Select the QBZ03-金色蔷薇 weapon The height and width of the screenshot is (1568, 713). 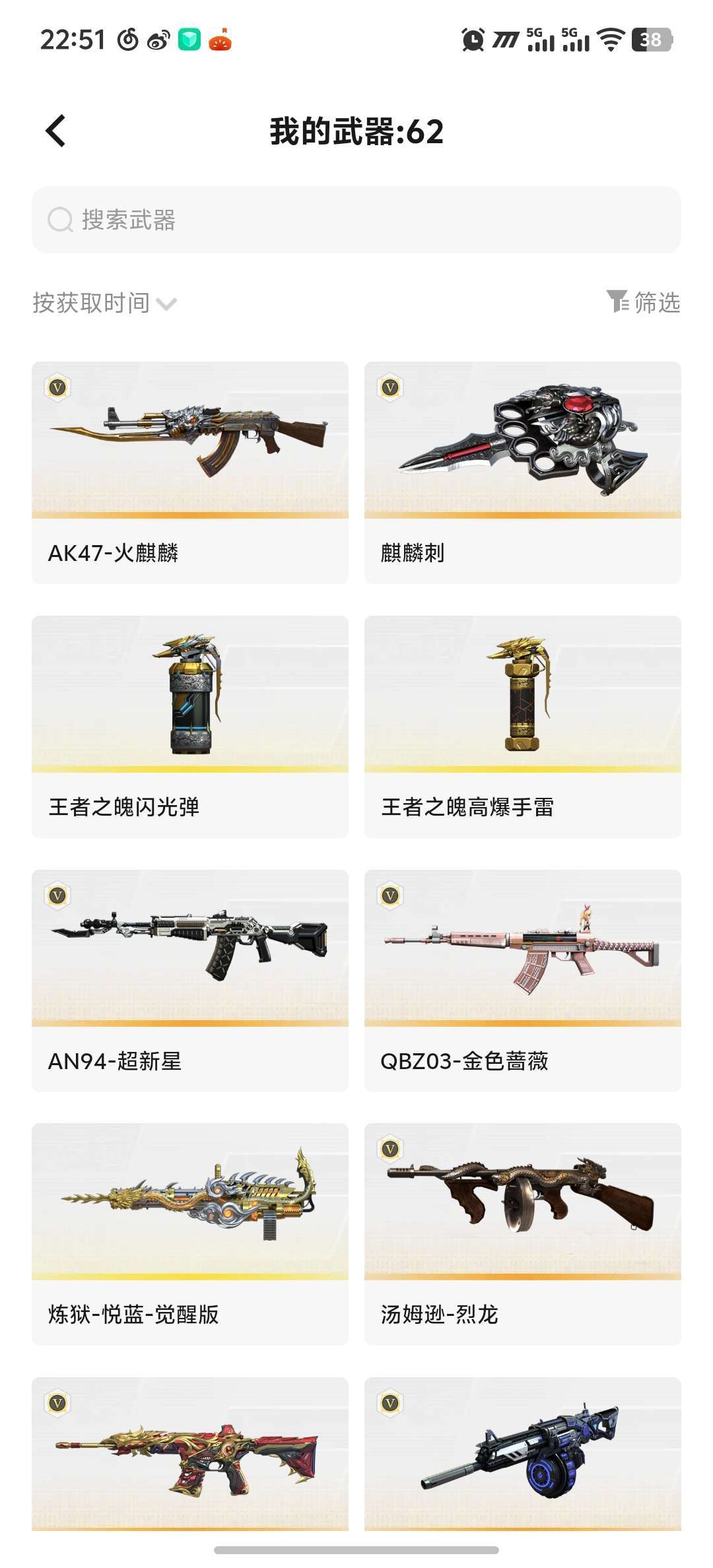coord(523,981)
